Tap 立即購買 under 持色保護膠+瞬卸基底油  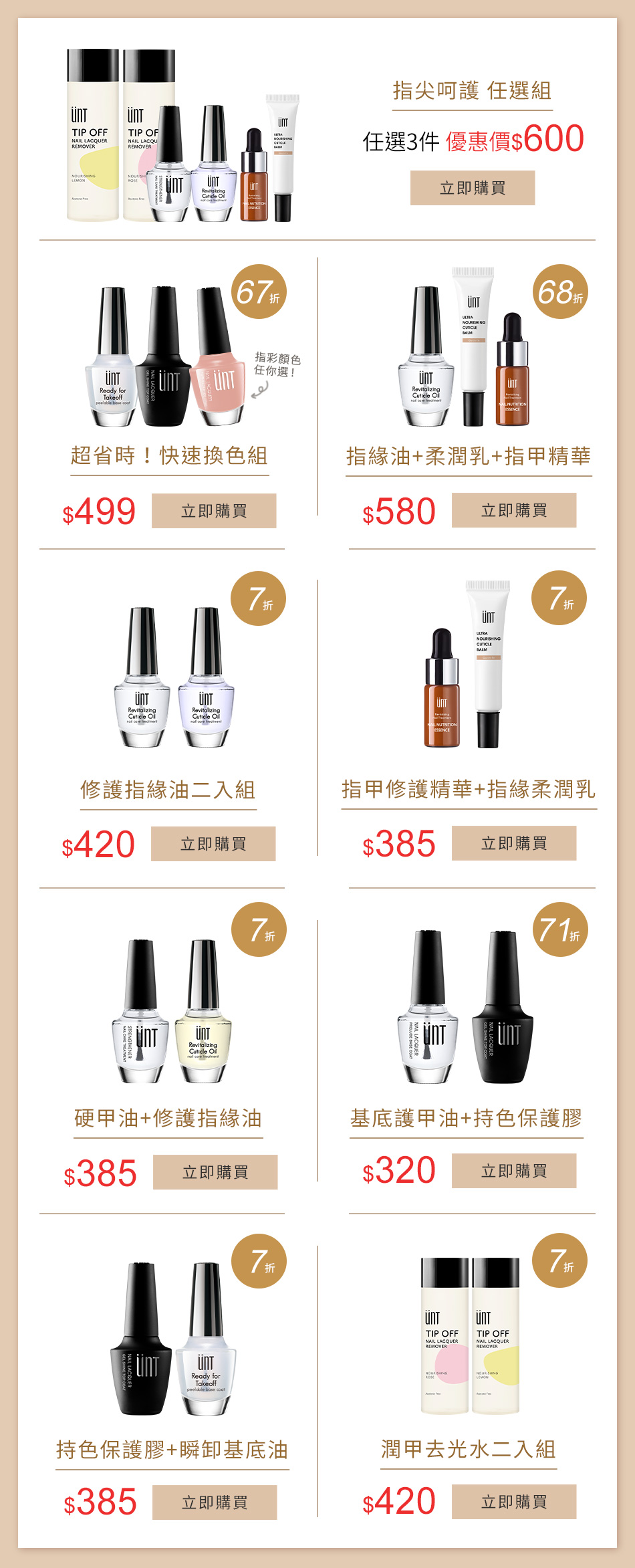tap(214, 1502)
